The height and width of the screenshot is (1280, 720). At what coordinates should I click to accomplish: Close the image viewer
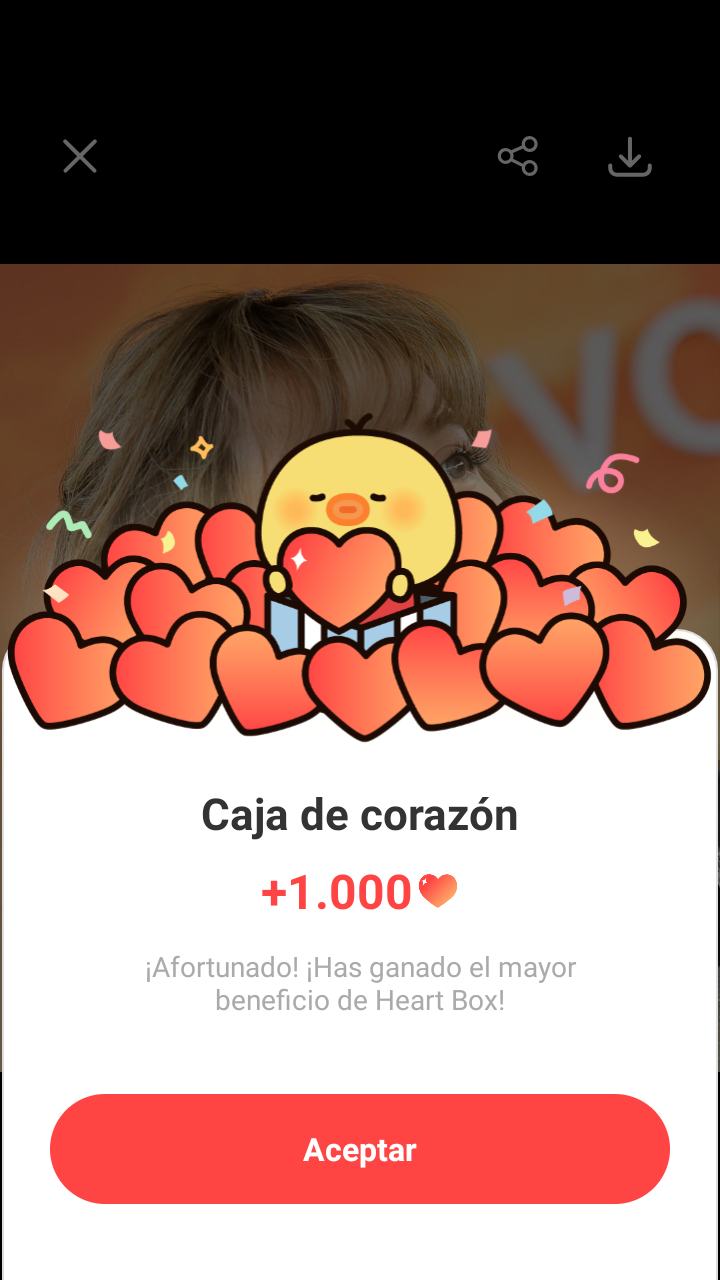(x=80, y=157)
